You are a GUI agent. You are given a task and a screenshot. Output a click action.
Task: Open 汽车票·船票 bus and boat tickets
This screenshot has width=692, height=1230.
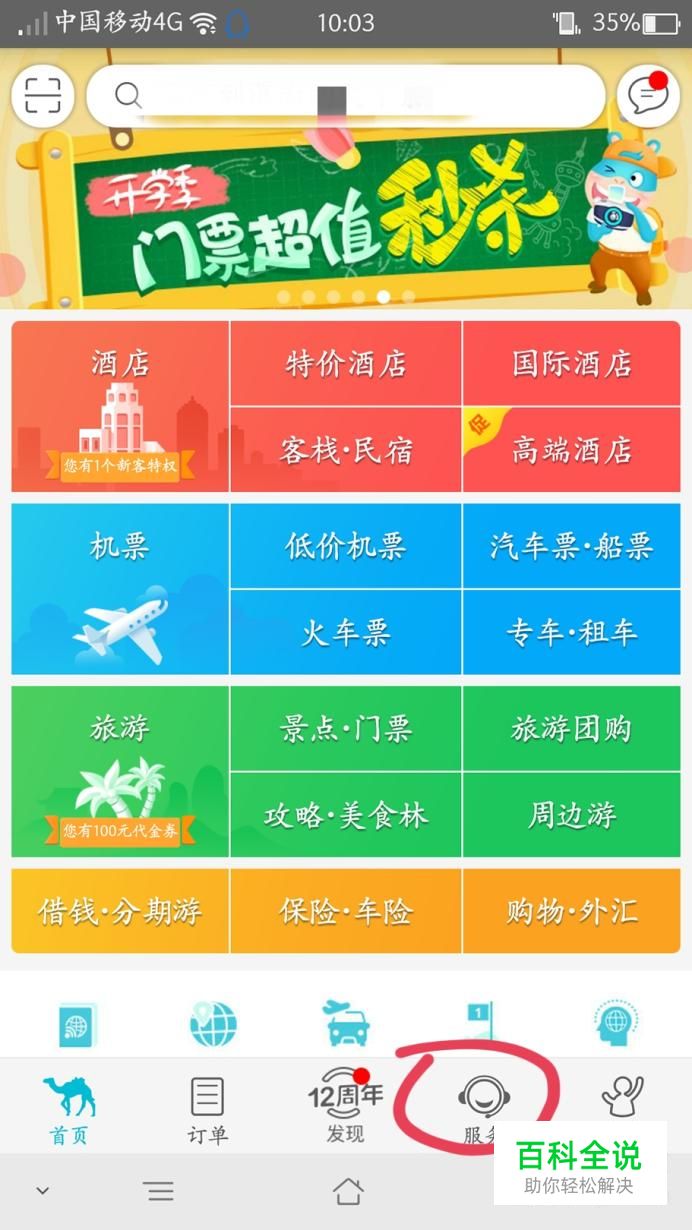click(x=571, y=545)
